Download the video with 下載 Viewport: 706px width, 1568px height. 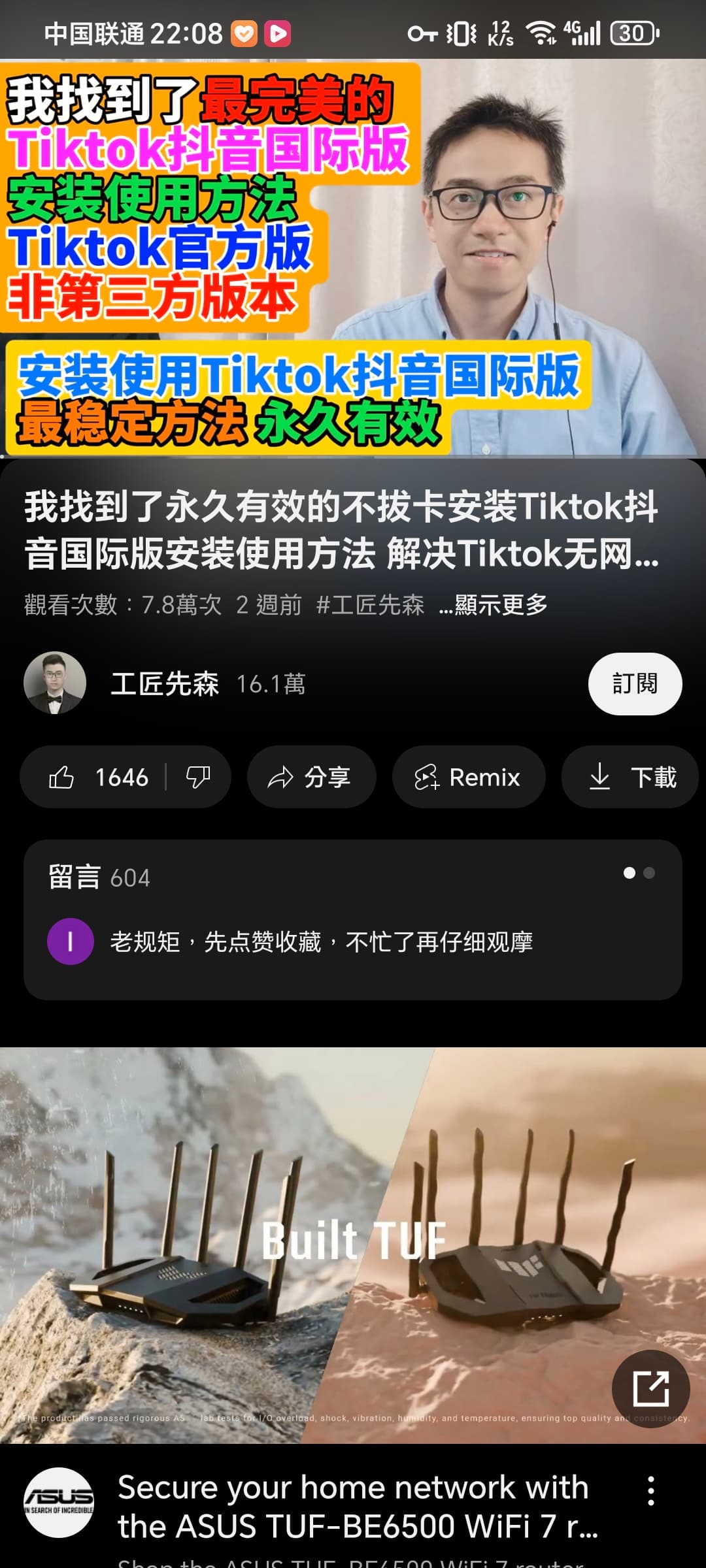click(630, 777)
